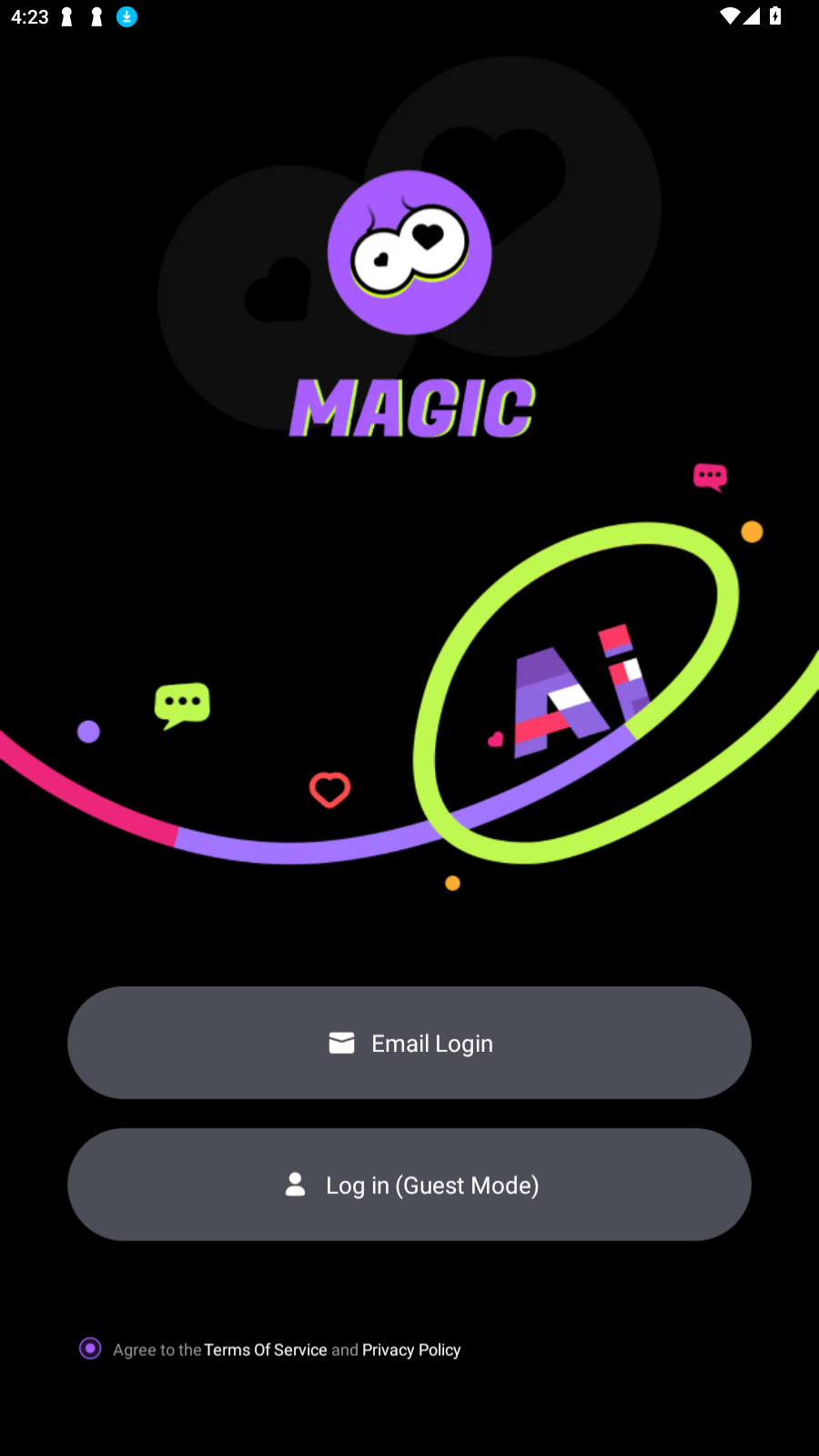Click the person icon on Guest Mode button

294,1184
